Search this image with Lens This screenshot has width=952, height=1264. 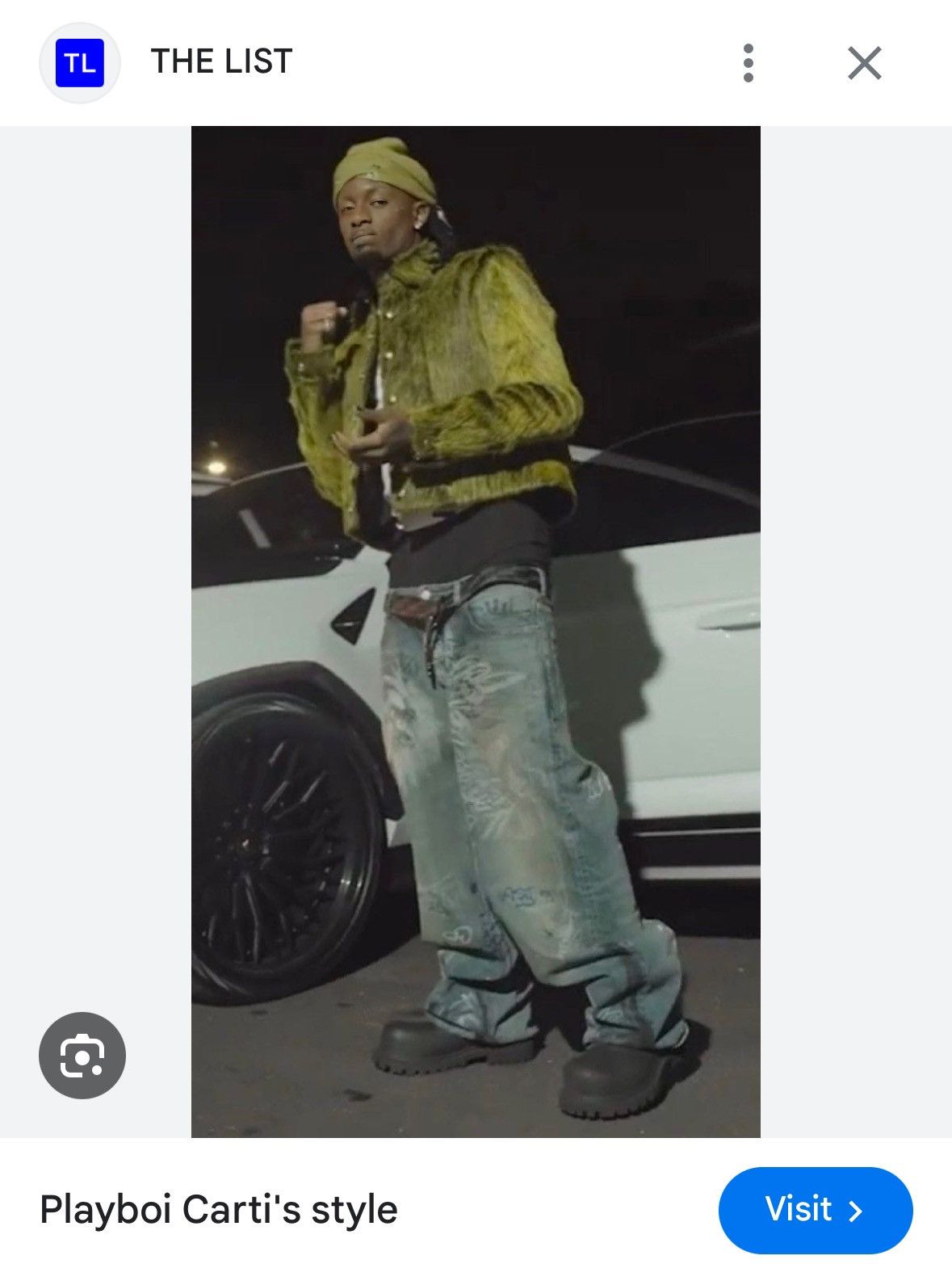click(x=82, y=1055)
